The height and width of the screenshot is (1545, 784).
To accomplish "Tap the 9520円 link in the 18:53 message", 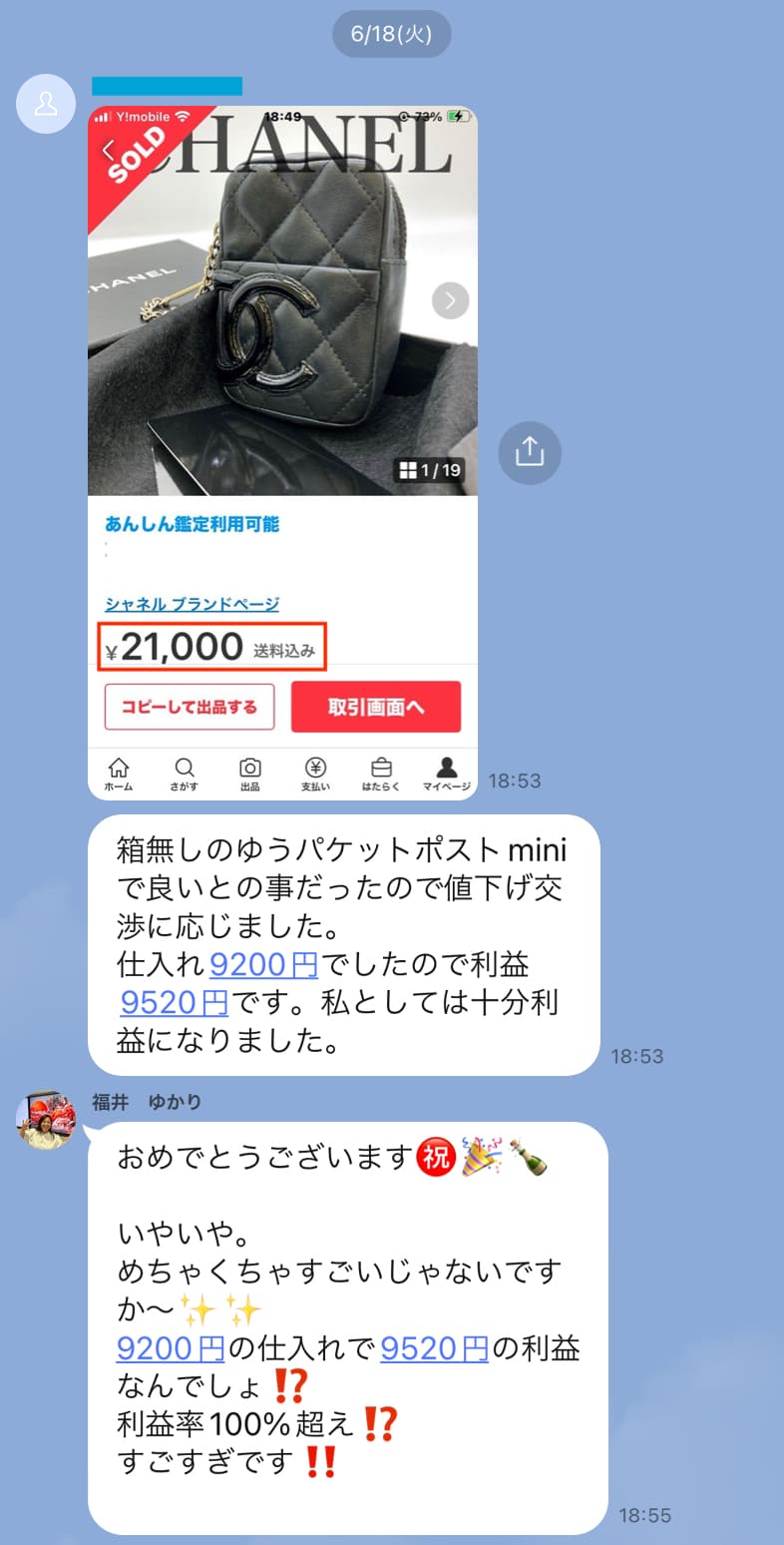I will pyautogui.click(x=174, y=1002).
